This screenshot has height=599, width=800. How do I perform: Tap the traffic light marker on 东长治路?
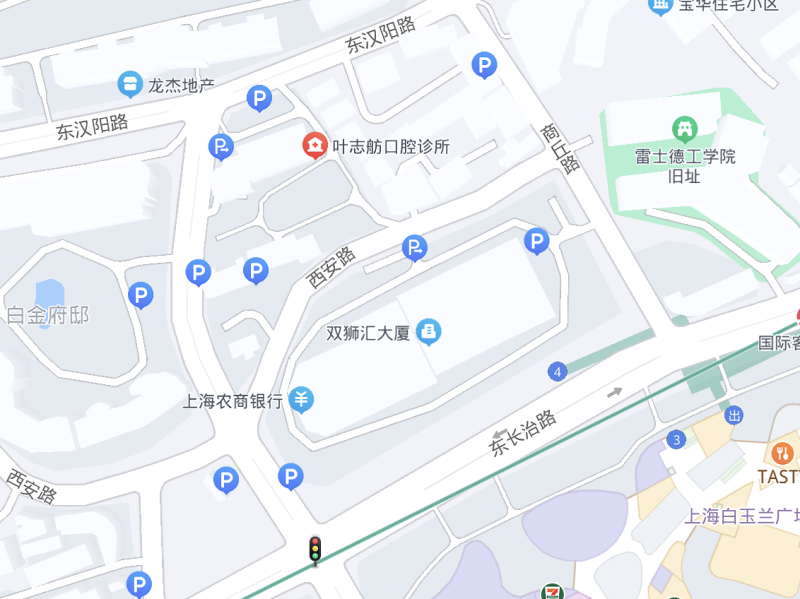[315, 549]
